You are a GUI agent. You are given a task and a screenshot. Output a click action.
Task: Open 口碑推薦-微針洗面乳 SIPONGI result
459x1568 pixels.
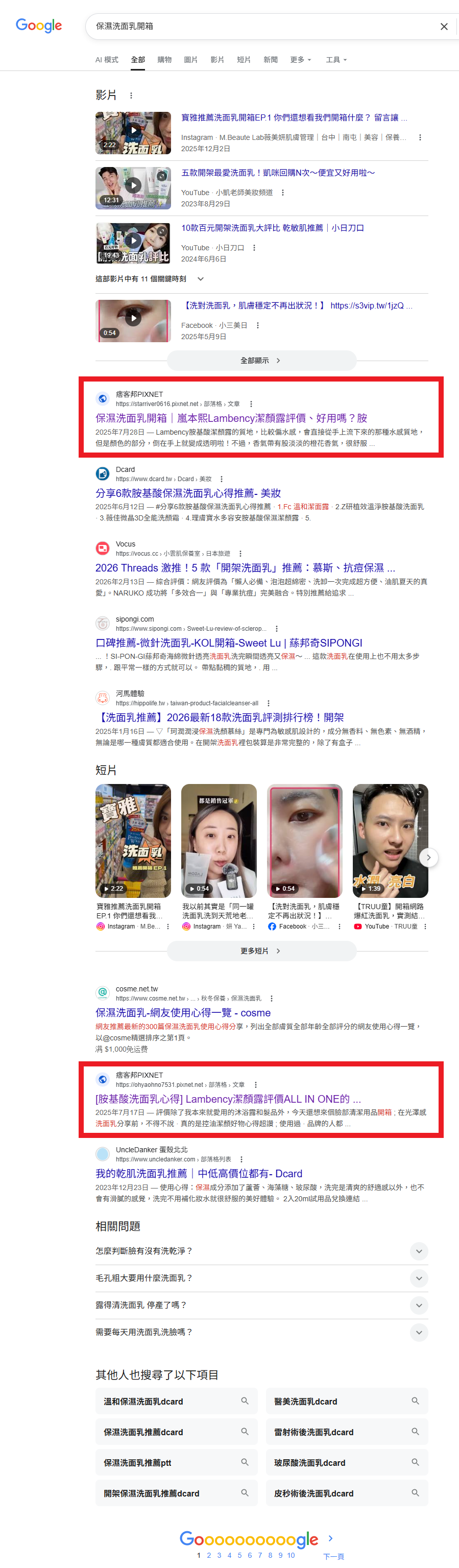pyautogui.click(x=228, y=643)
